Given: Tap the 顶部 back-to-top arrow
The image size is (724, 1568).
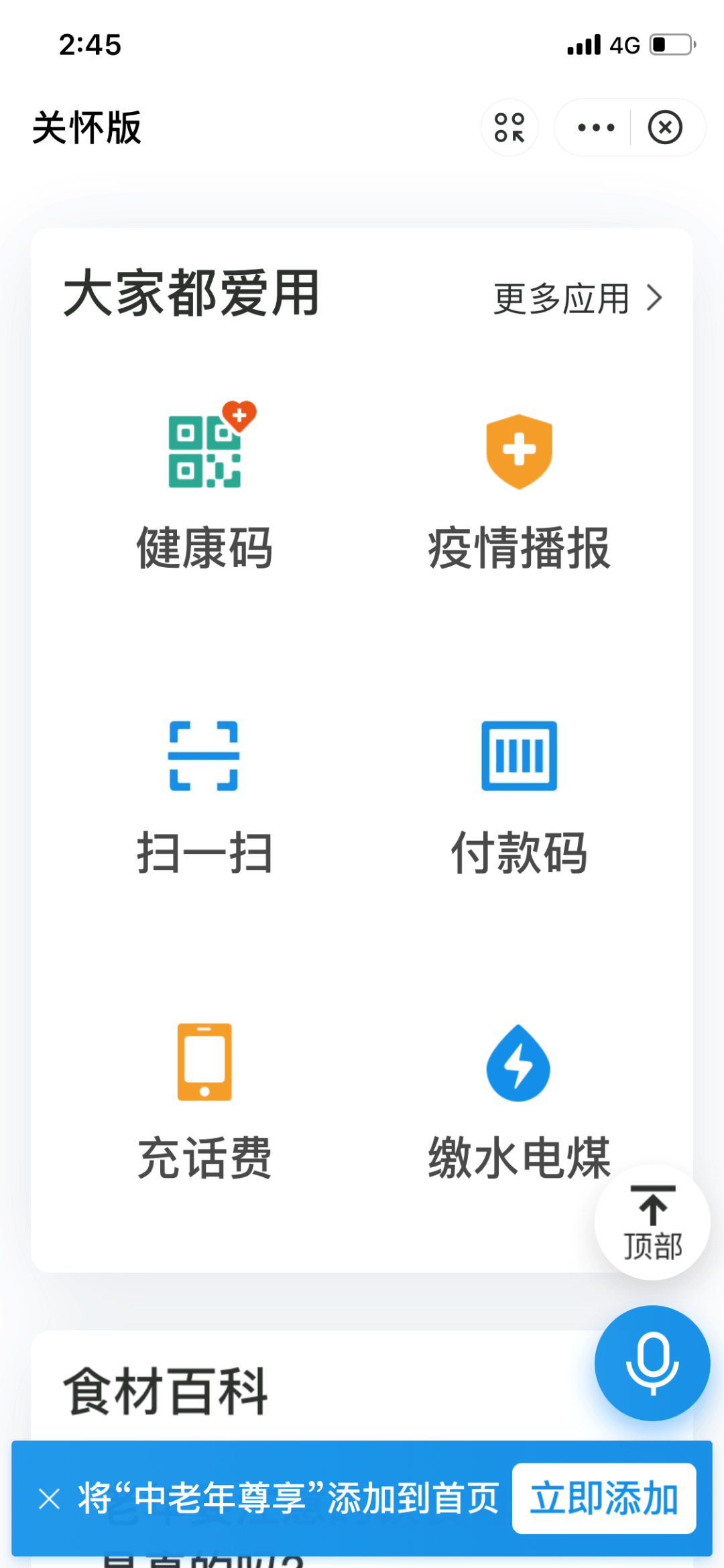Looking at the screenshot, I should 651,1222.
